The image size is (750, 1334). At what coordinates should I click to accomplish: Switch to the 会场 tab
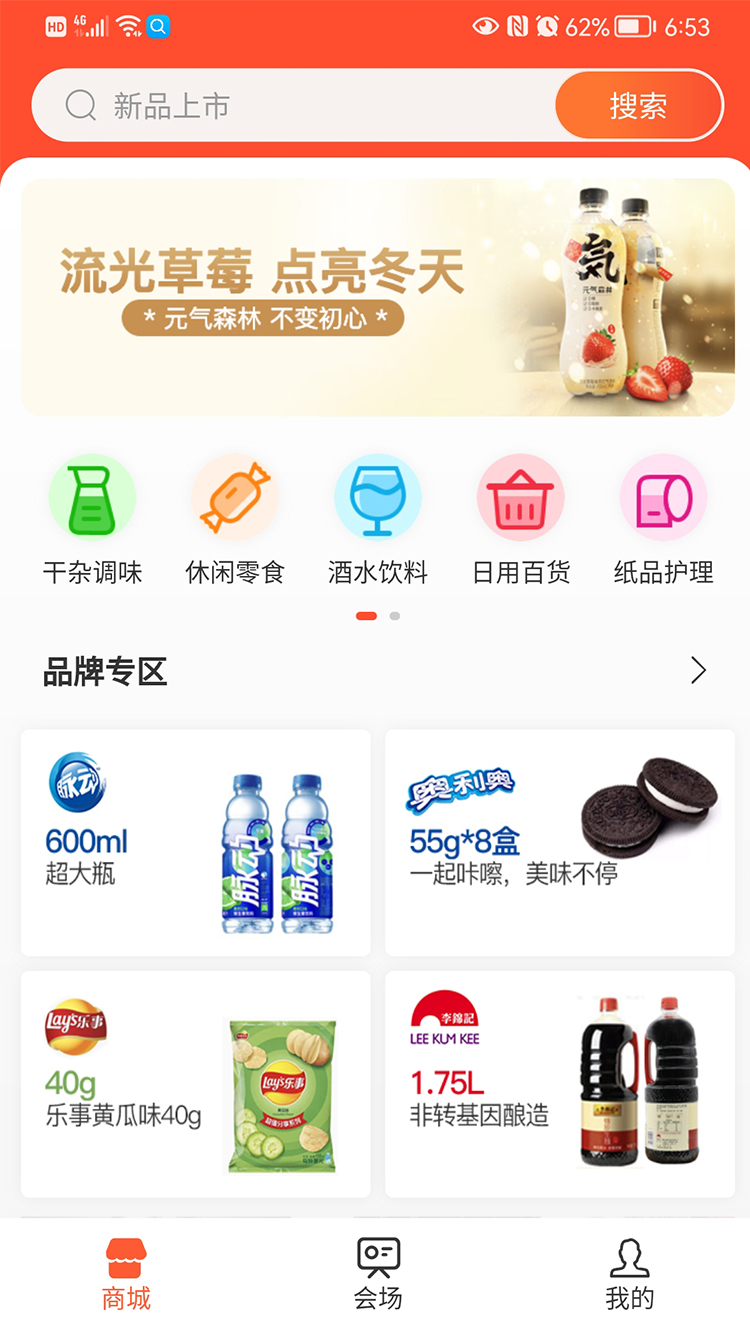click(378, 1275)
